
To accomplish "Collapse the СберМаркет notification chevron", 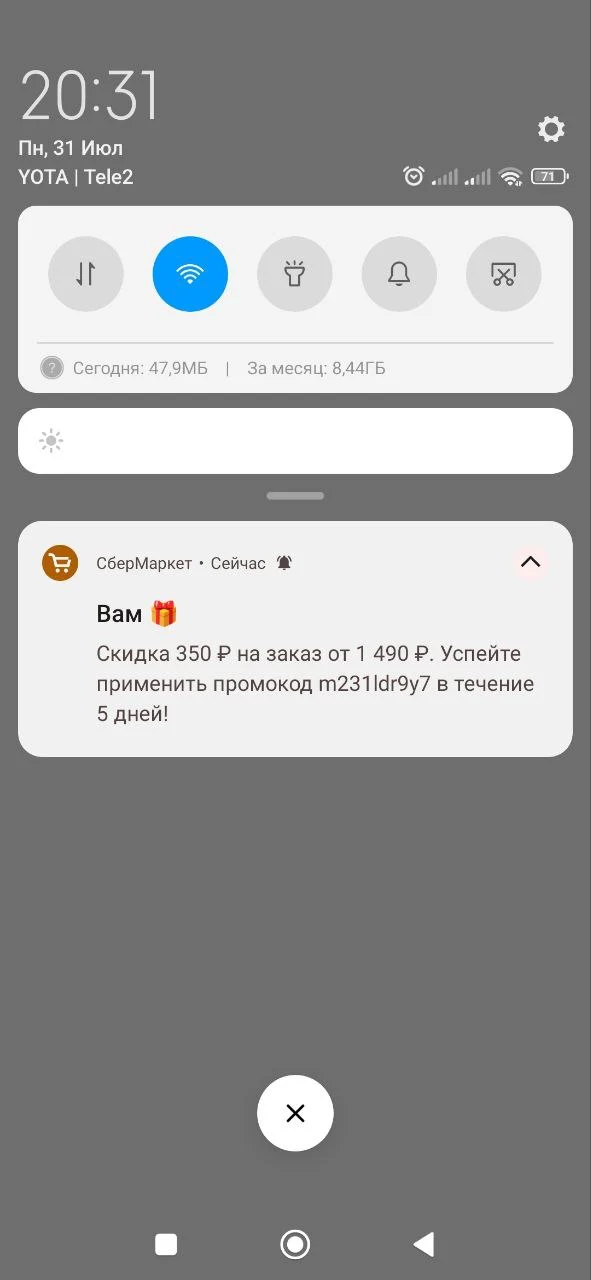I will click(531, 562).
